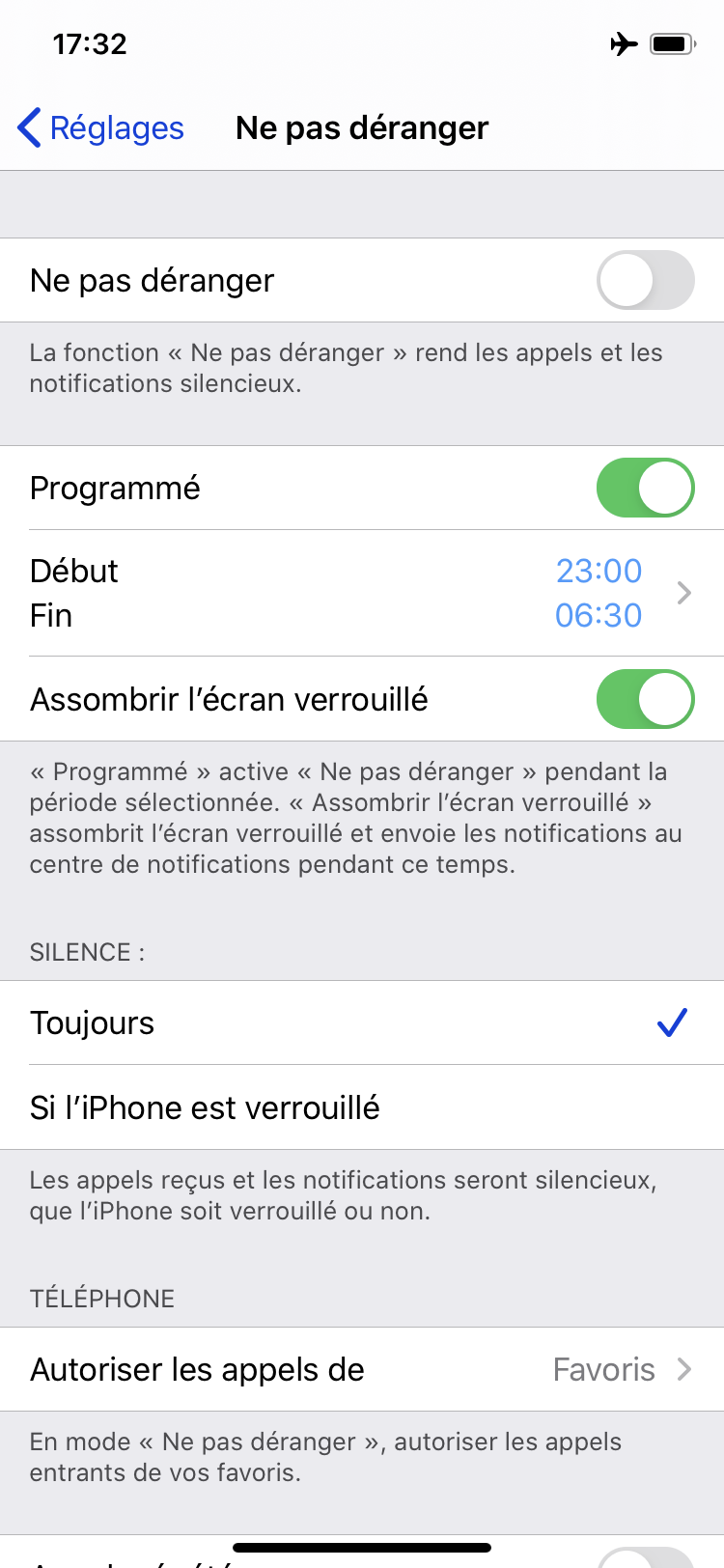724x1568 pixels.
Task: Disable Assombrir l'écran verrouillé
Action: [645, 699]
